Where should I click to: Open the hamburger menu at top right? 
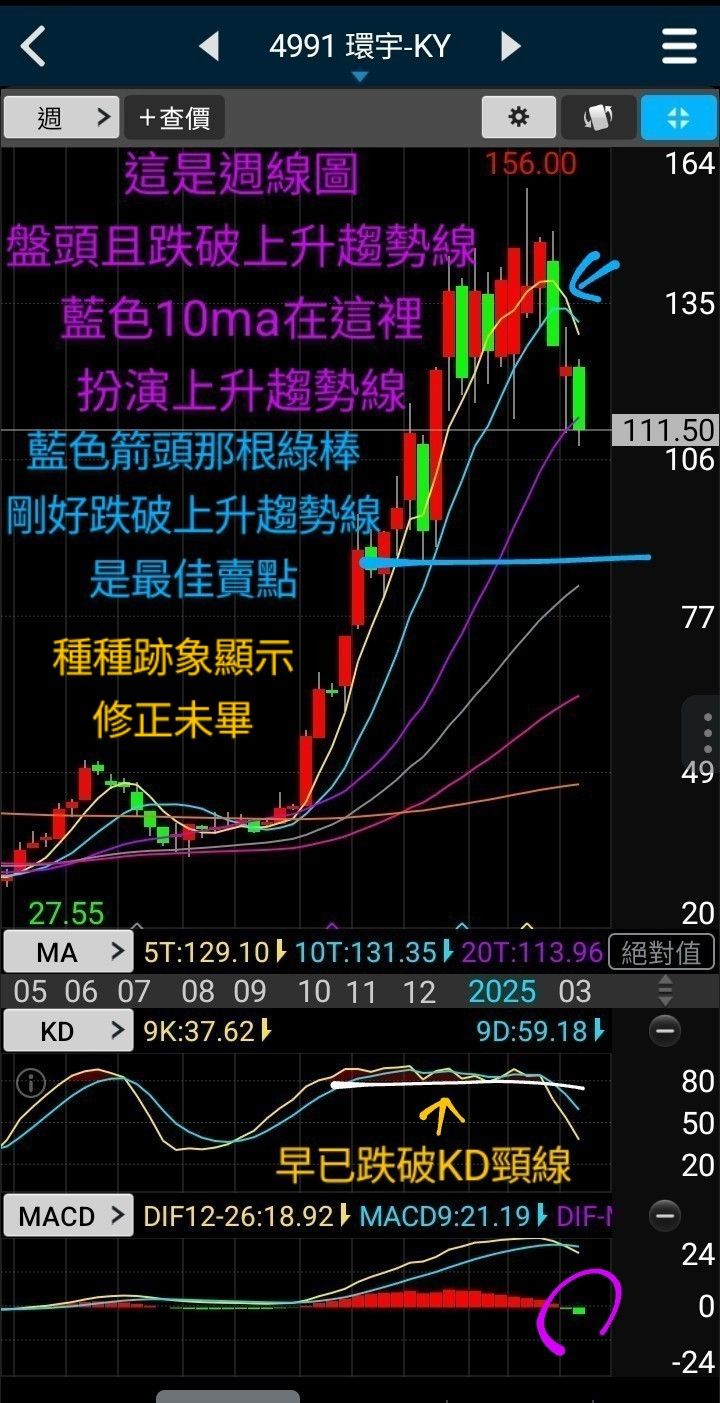pos(678,45)
